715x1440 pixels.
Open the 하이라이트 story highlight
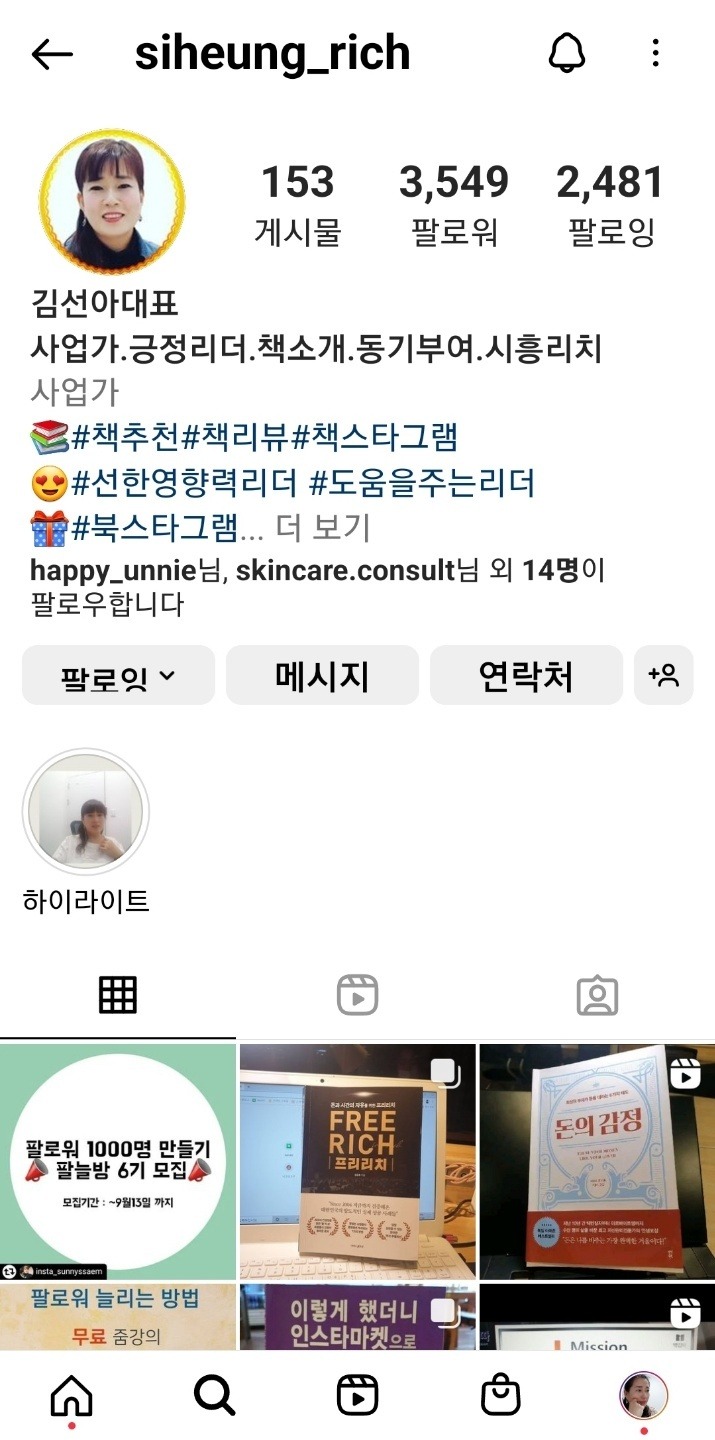(86, 812)
